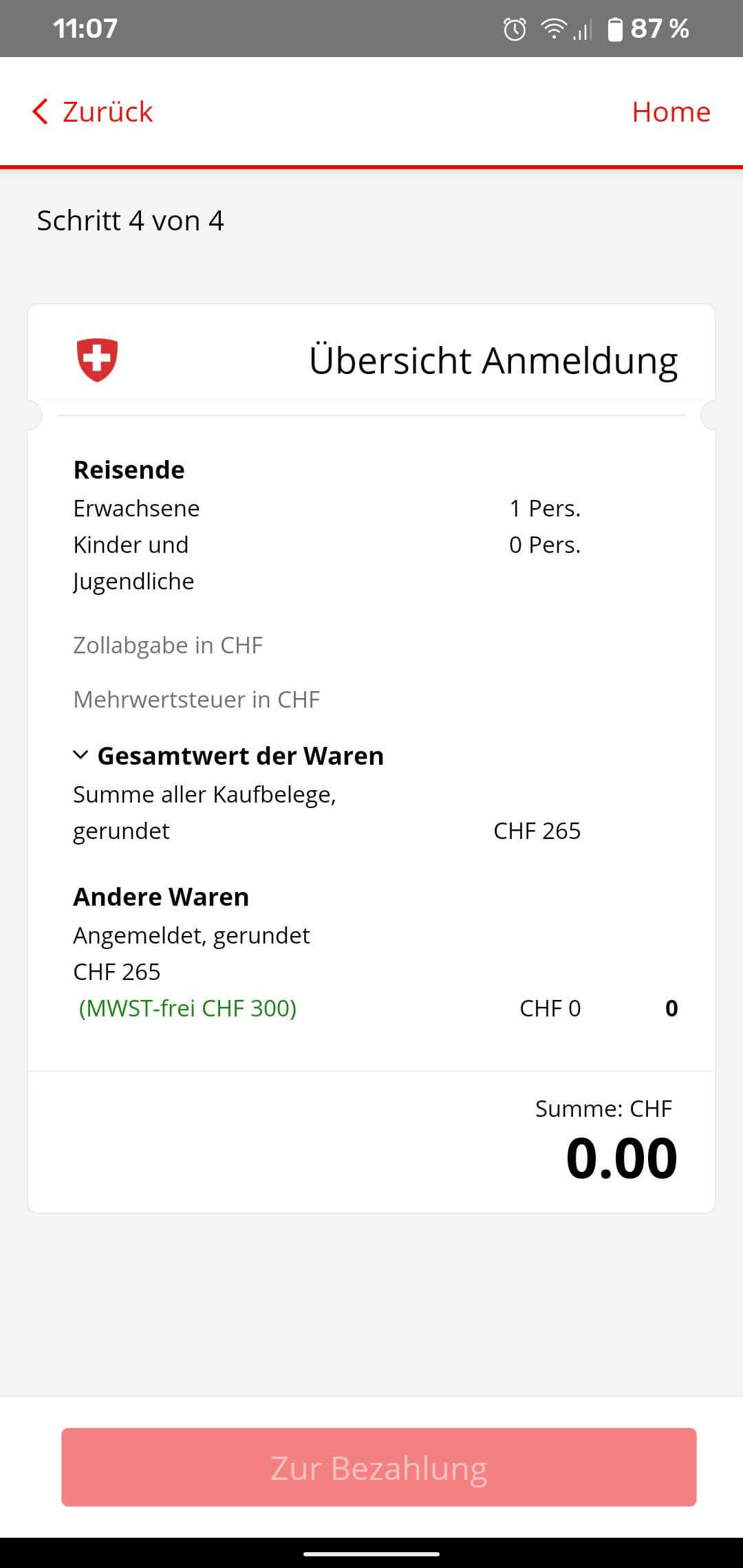This screenshot has width=743, height=1568.
Task: Proceed with Zur Bezahlung button
Action: pyautogui.click(x=378, y=1467)
